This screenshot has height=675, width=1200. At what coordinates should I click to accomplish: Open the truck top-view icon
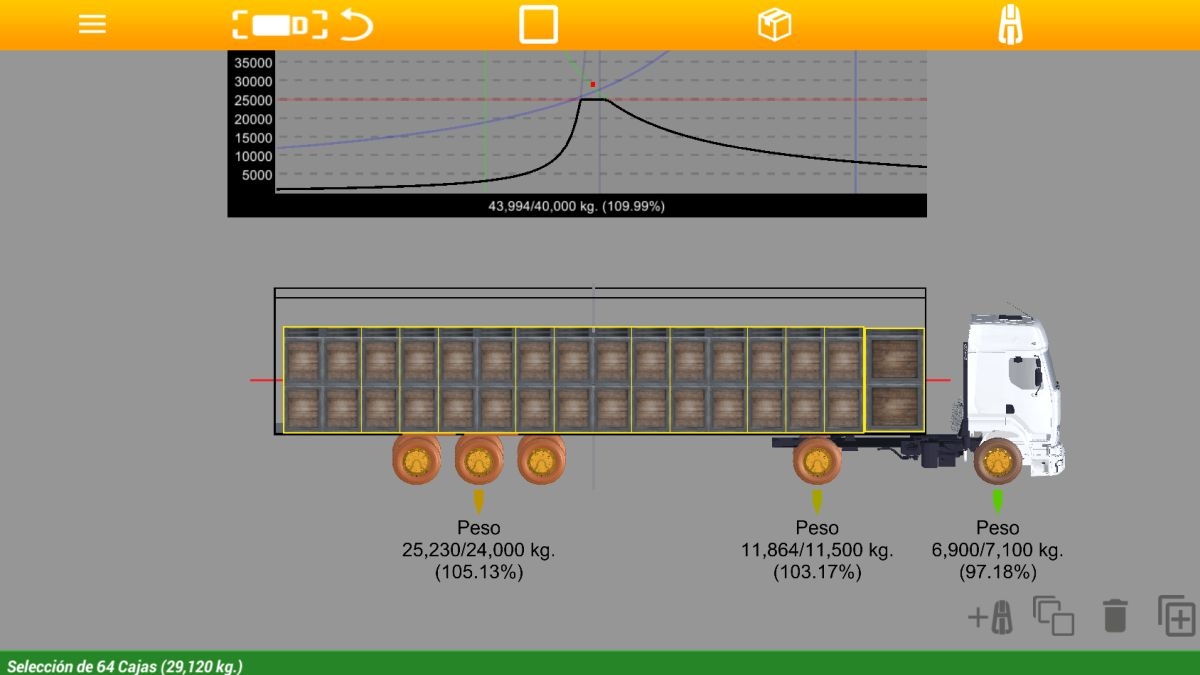click(x=1011, y=25)
